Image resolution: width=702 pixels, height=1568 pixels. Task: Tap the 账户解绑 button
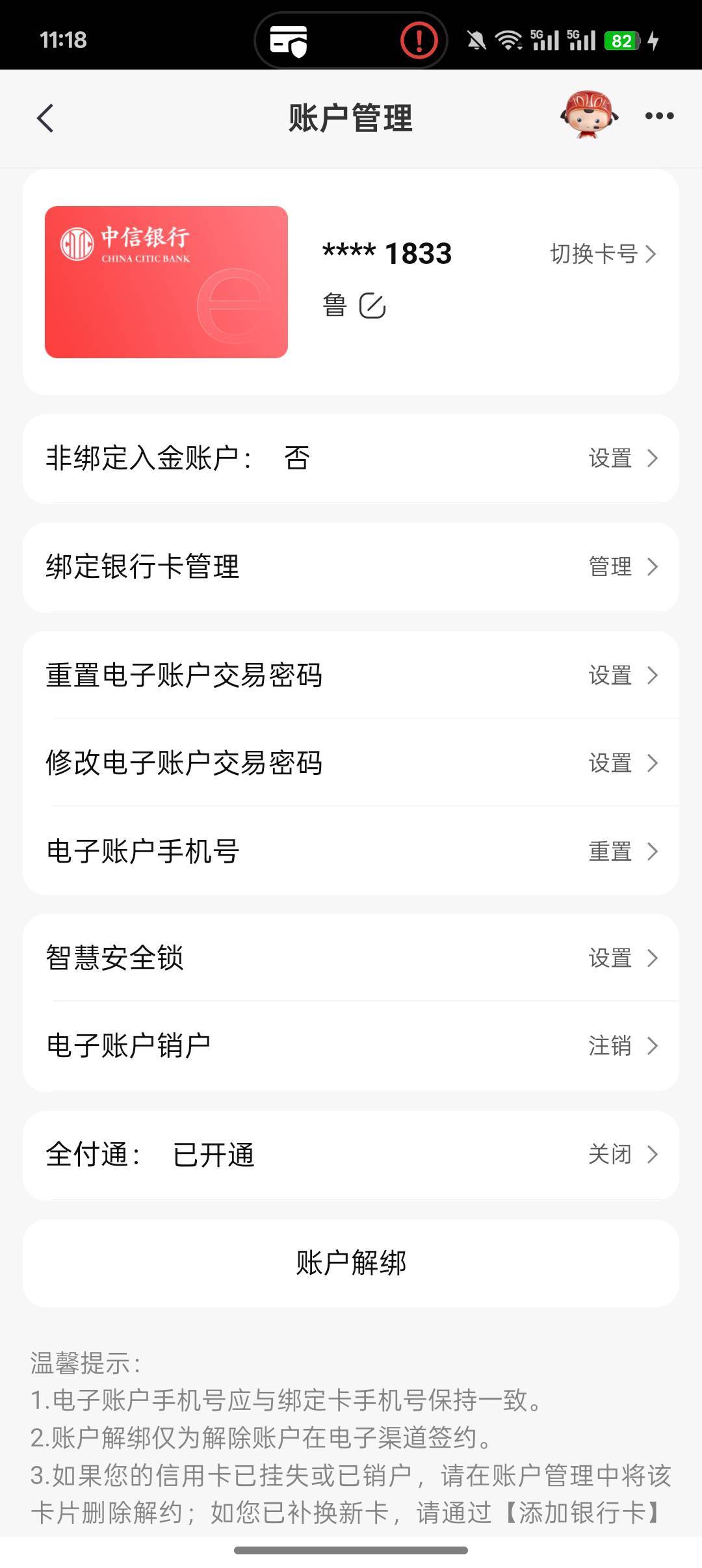point(351,1262)
